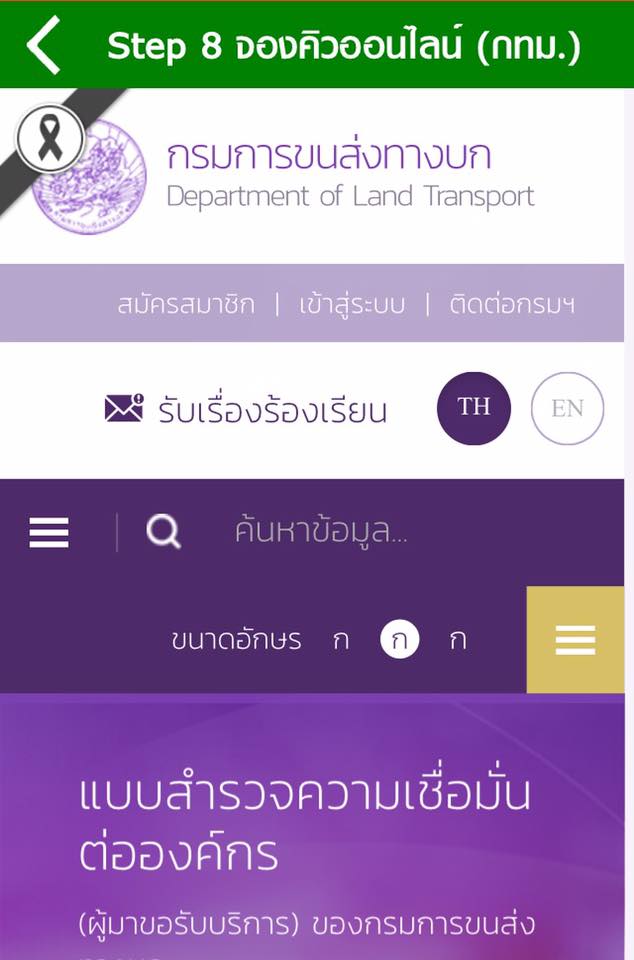Go back using the top-left arrow
This screenshot has height=960, width=634.
click(x=44, y=46)
